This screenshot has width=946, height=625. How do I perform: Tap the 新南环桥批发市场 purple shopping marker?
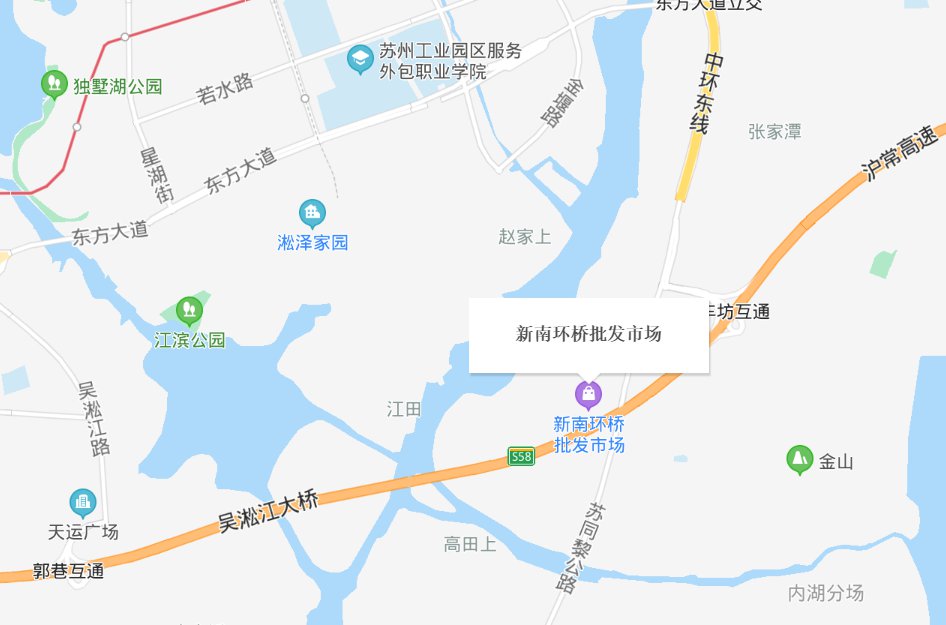pos(588,393)
